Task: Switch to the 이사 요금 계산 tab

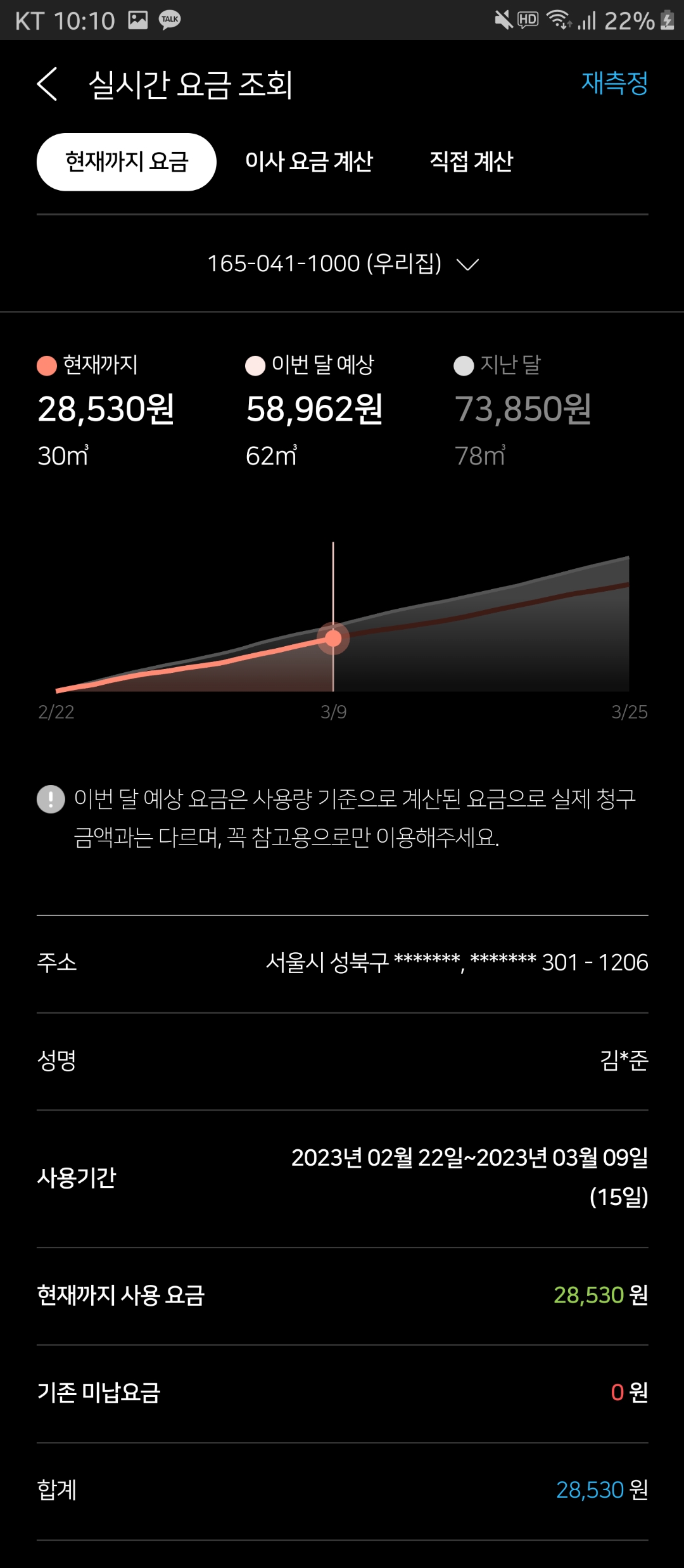Action: point(309,162)
